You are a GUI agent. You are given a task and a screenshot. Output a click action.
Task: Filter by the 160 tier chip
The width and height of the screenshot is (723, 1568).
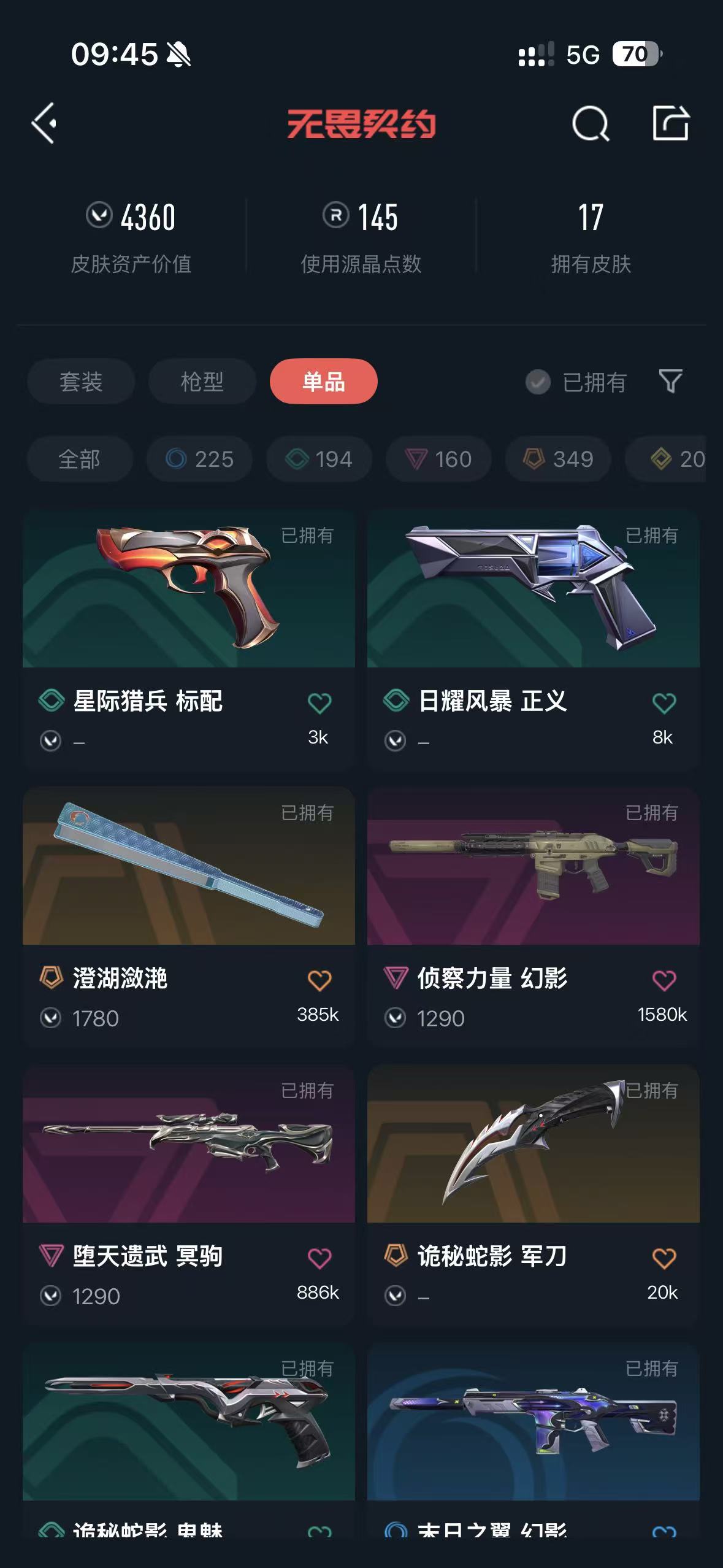[x=438, y=459]
